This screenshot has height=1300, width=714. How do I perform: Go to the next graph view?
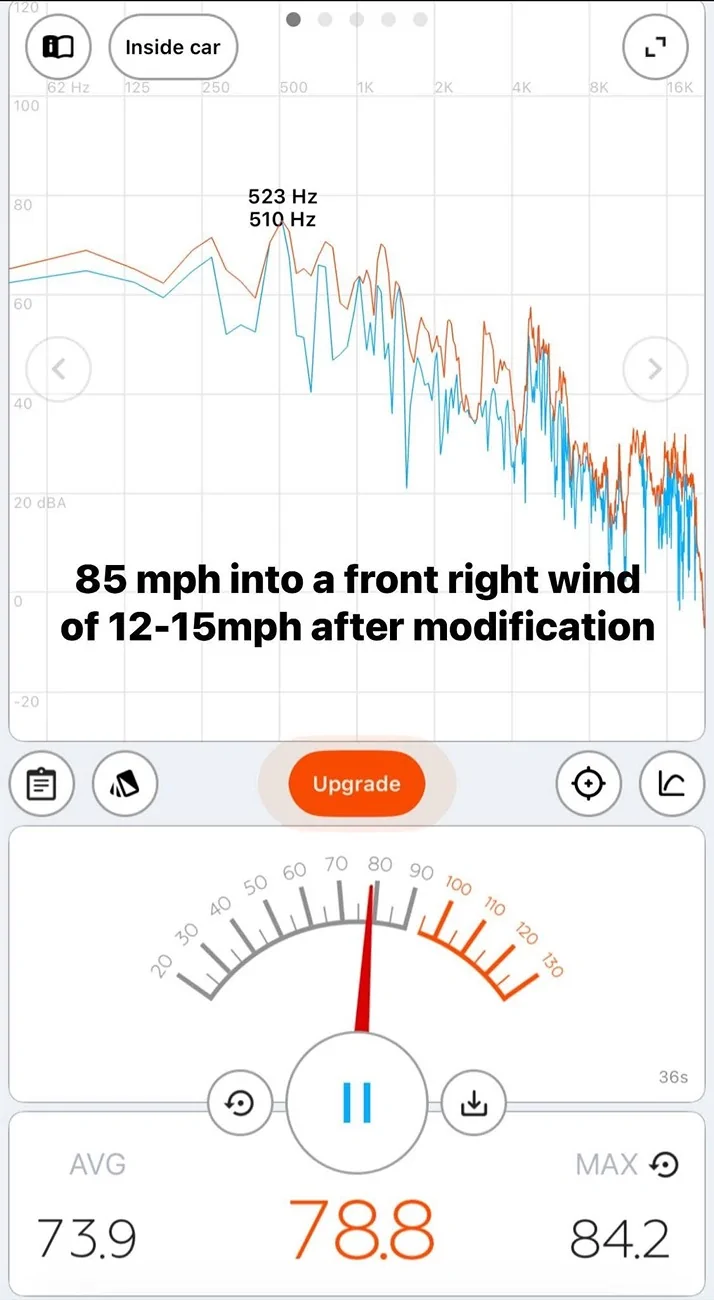pyautogui.click(x=655, y=369)
